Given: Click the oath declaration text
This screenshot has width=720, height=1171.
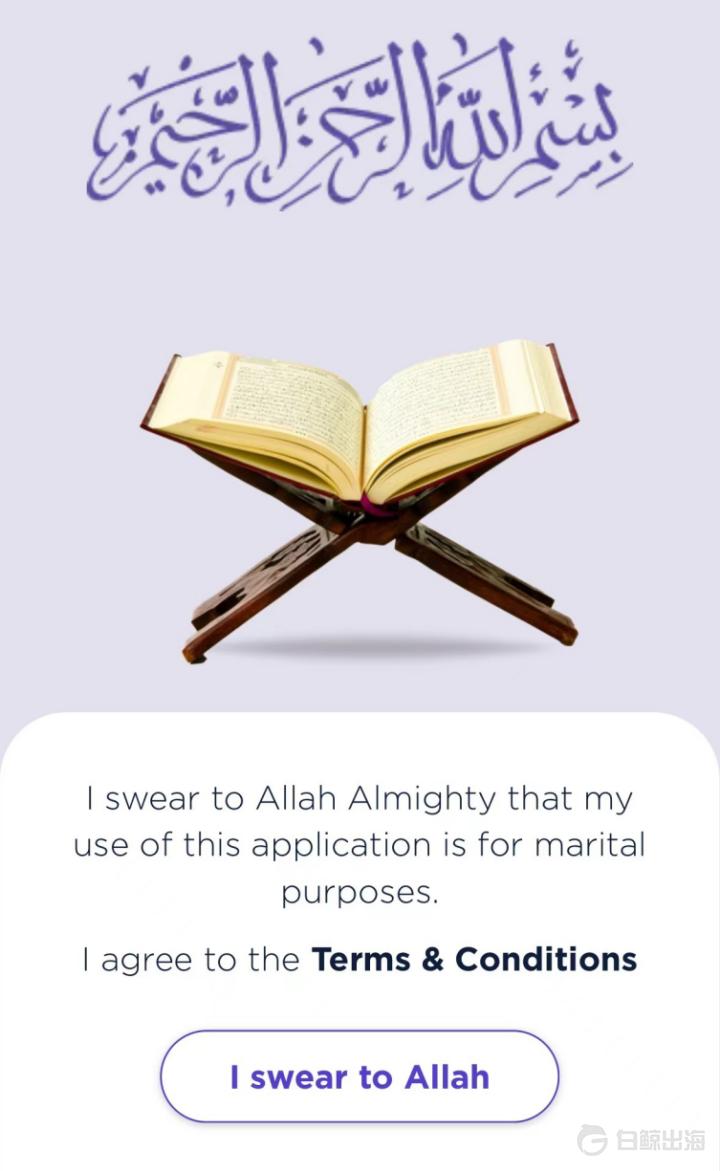Looking at the screenshot, I should point(360,843).
